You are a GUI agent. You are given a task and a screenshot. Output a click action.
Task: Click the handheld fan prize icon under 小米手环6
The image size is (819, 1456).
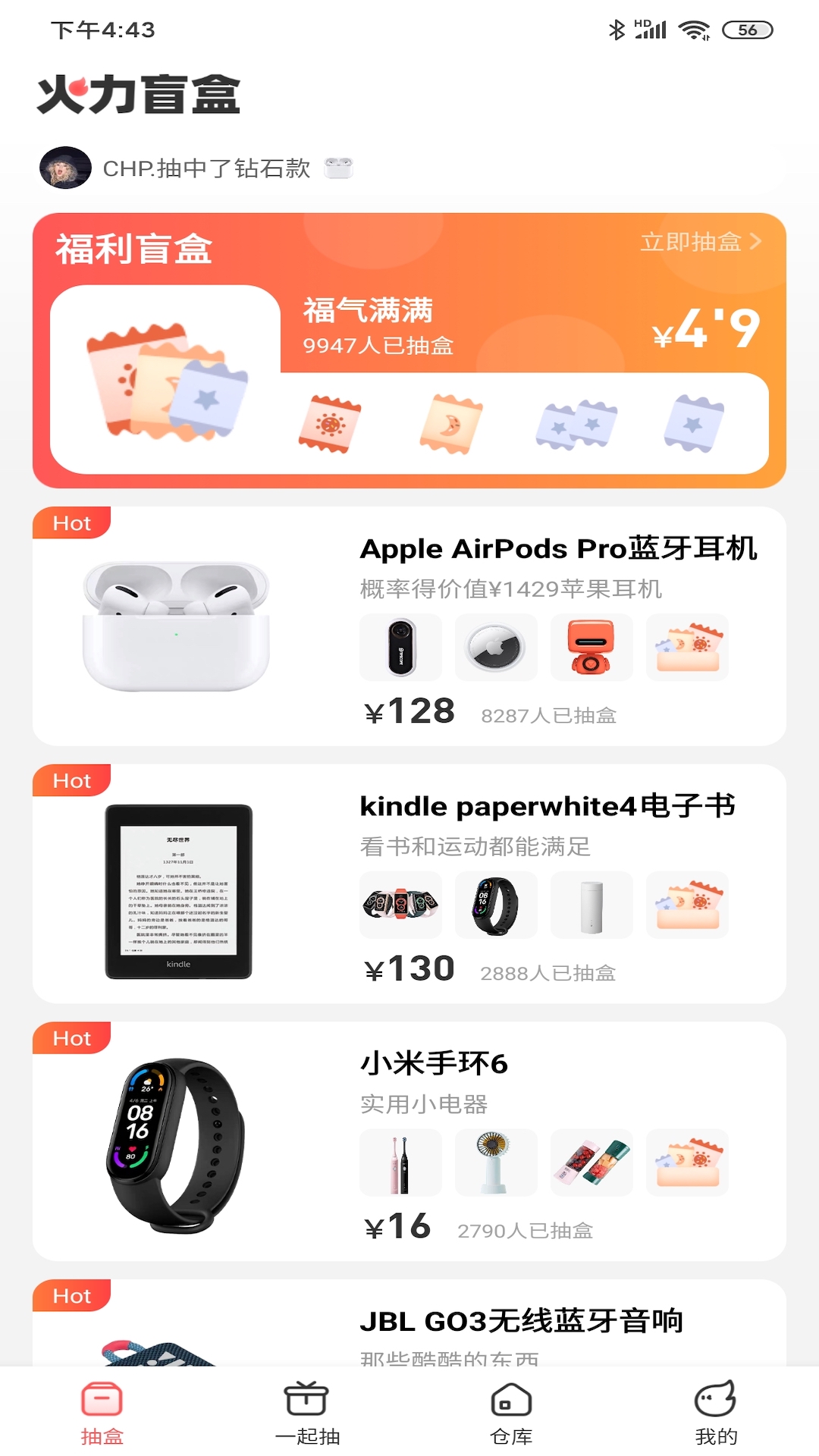[495, 1162]
